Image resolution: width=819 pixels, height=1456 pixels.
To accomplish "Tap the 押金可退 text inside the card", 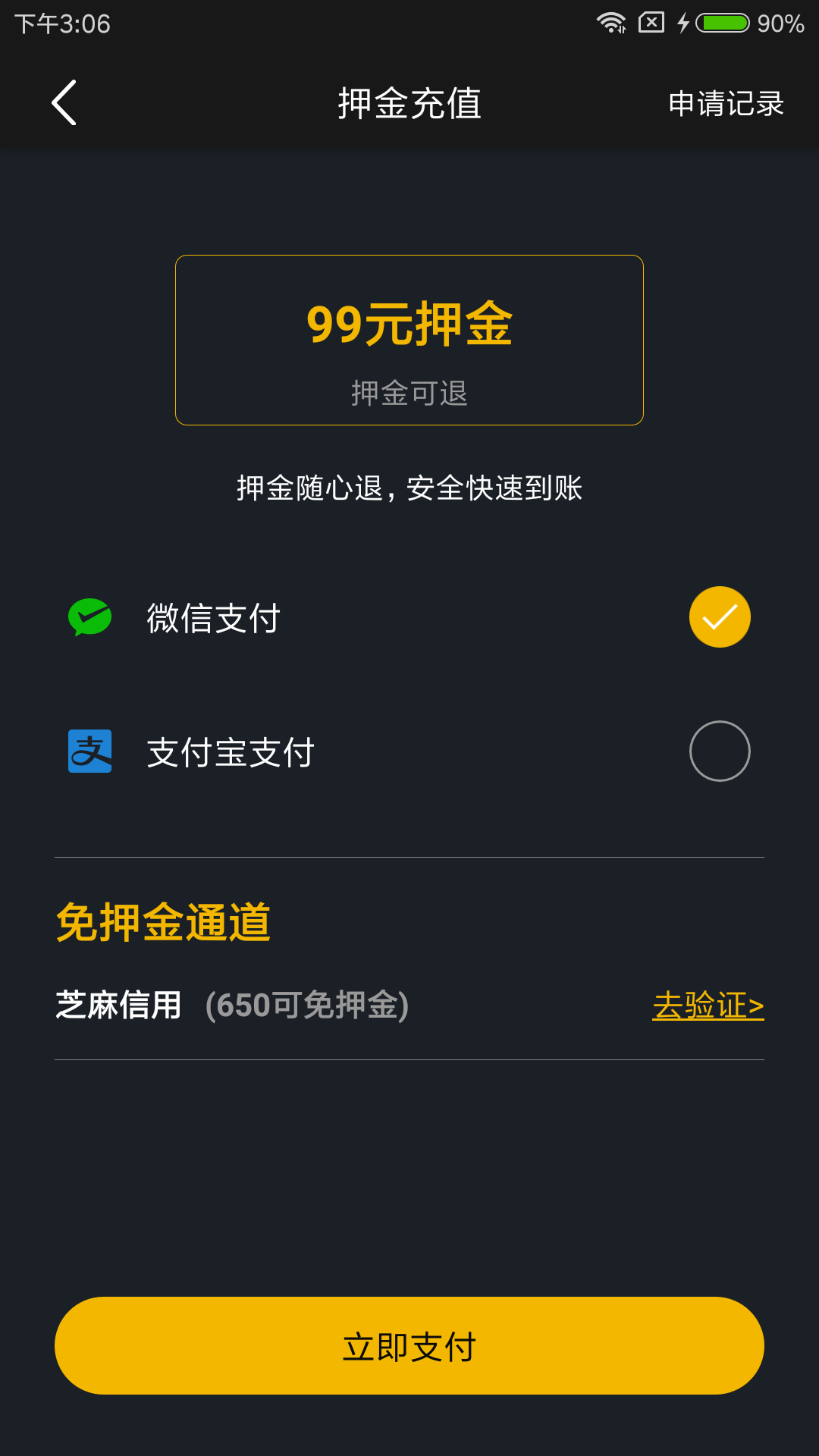I will 409,391.
